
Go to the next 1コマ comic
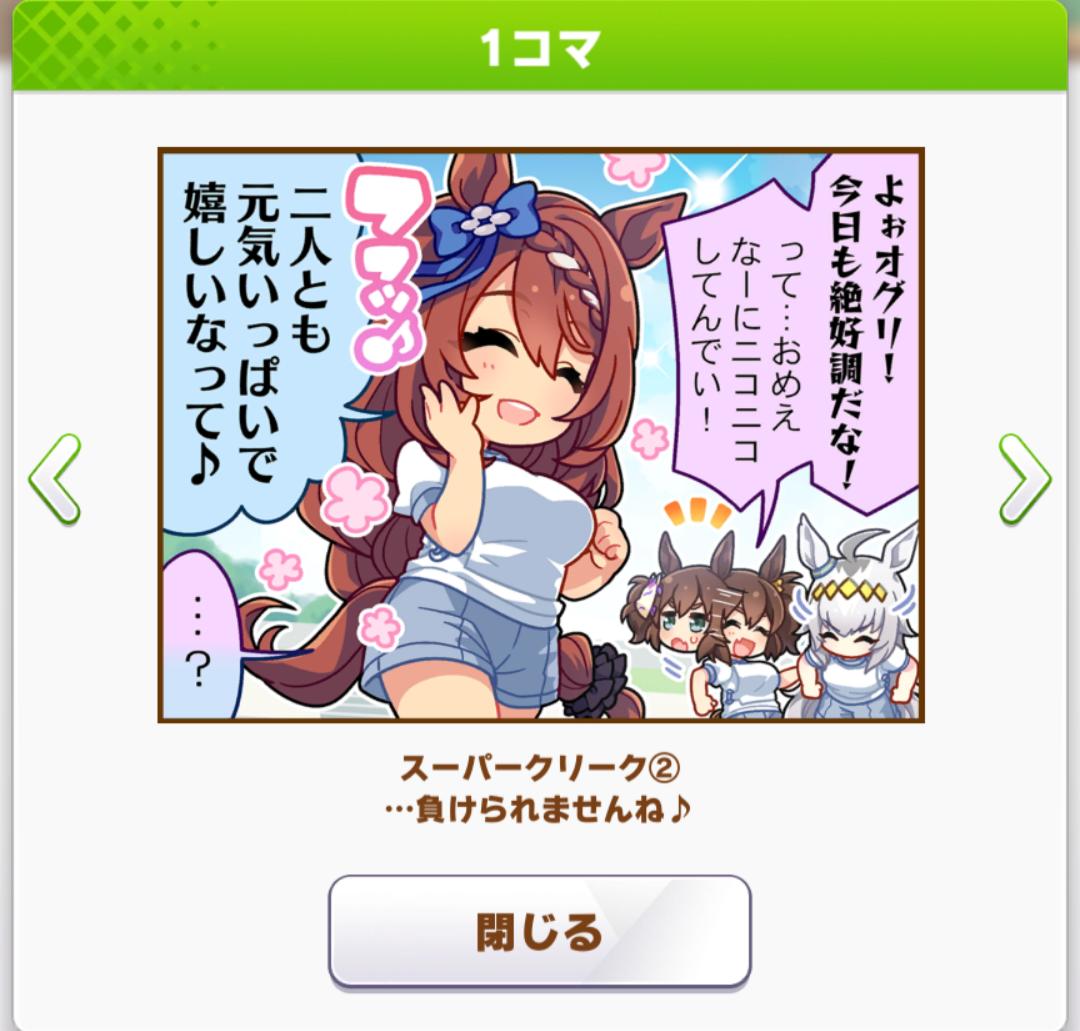pyautogui.click(x=1023, y=479)
